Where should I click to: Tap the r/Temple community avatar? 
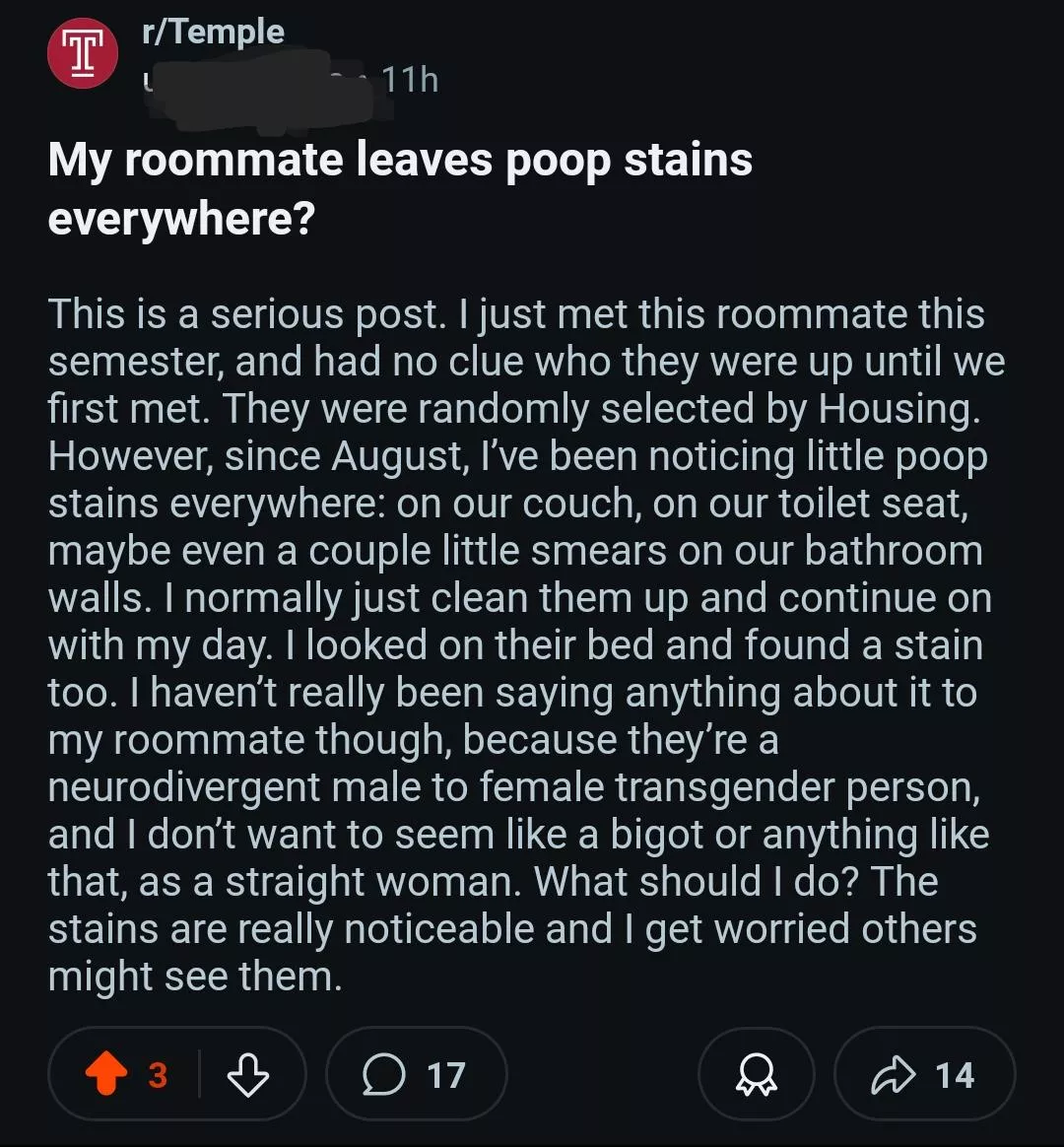pos(83,54)
